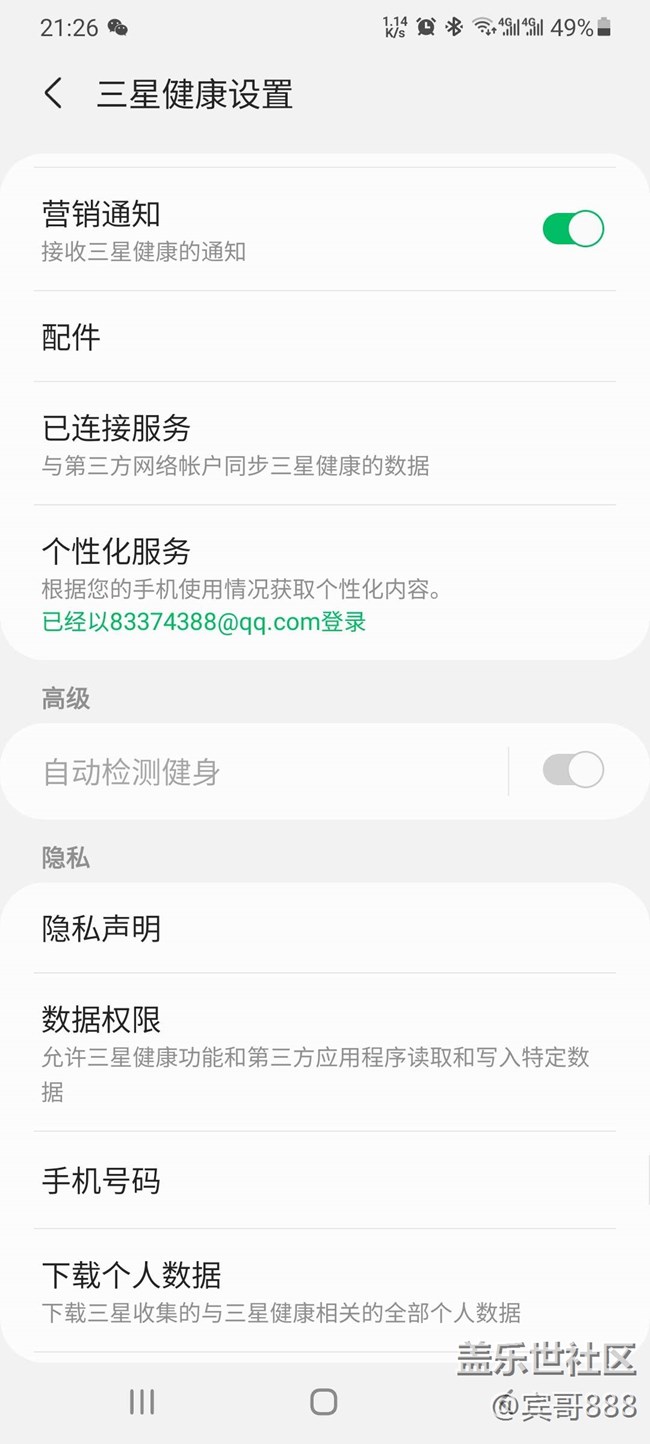Image resolution: width=650 pixels, height=1444 pixels.
Task: Open 配件 settings
Action: pos(324,337)
